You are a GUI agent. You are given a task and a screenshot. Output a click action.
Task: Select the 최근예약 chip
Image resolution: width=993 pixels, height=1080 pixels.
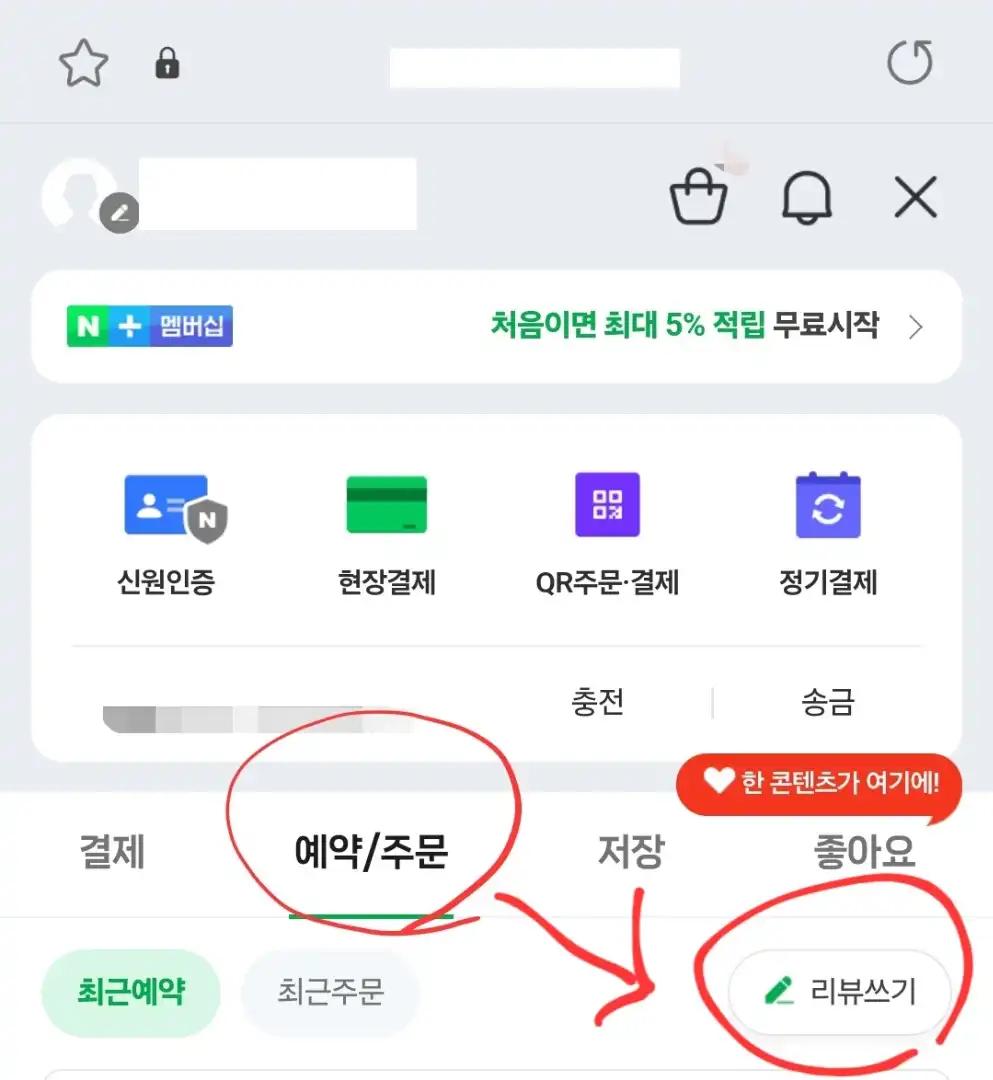coord(130,993)
